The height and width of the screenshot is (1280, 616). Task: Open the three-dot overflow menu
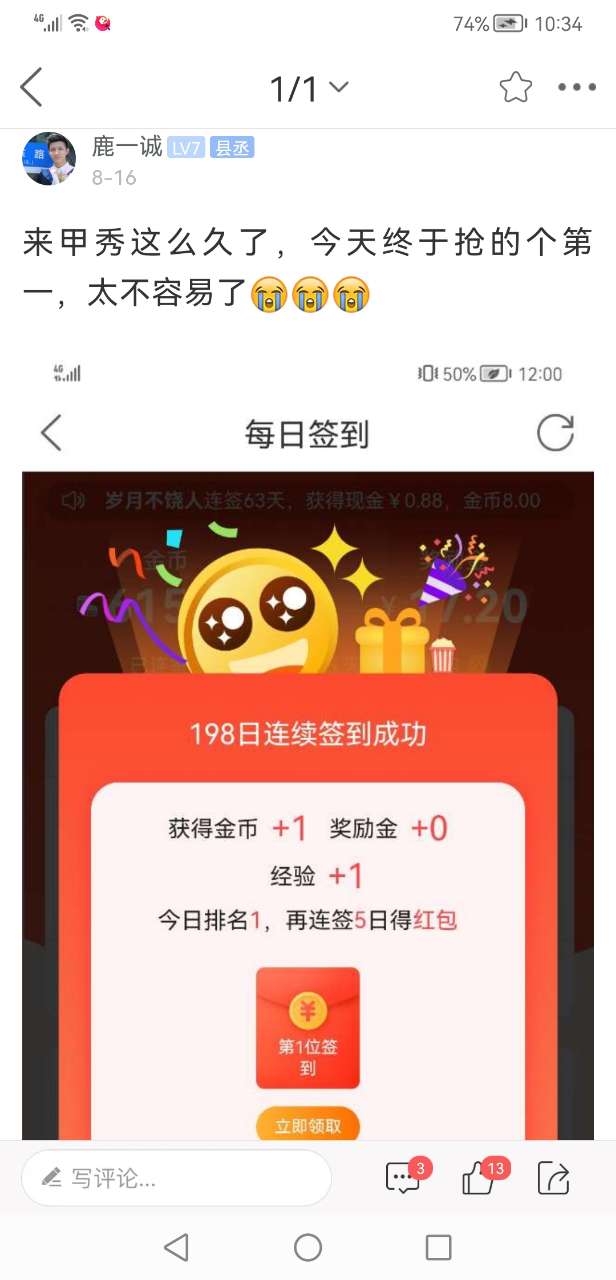click(x=577, y=88)
